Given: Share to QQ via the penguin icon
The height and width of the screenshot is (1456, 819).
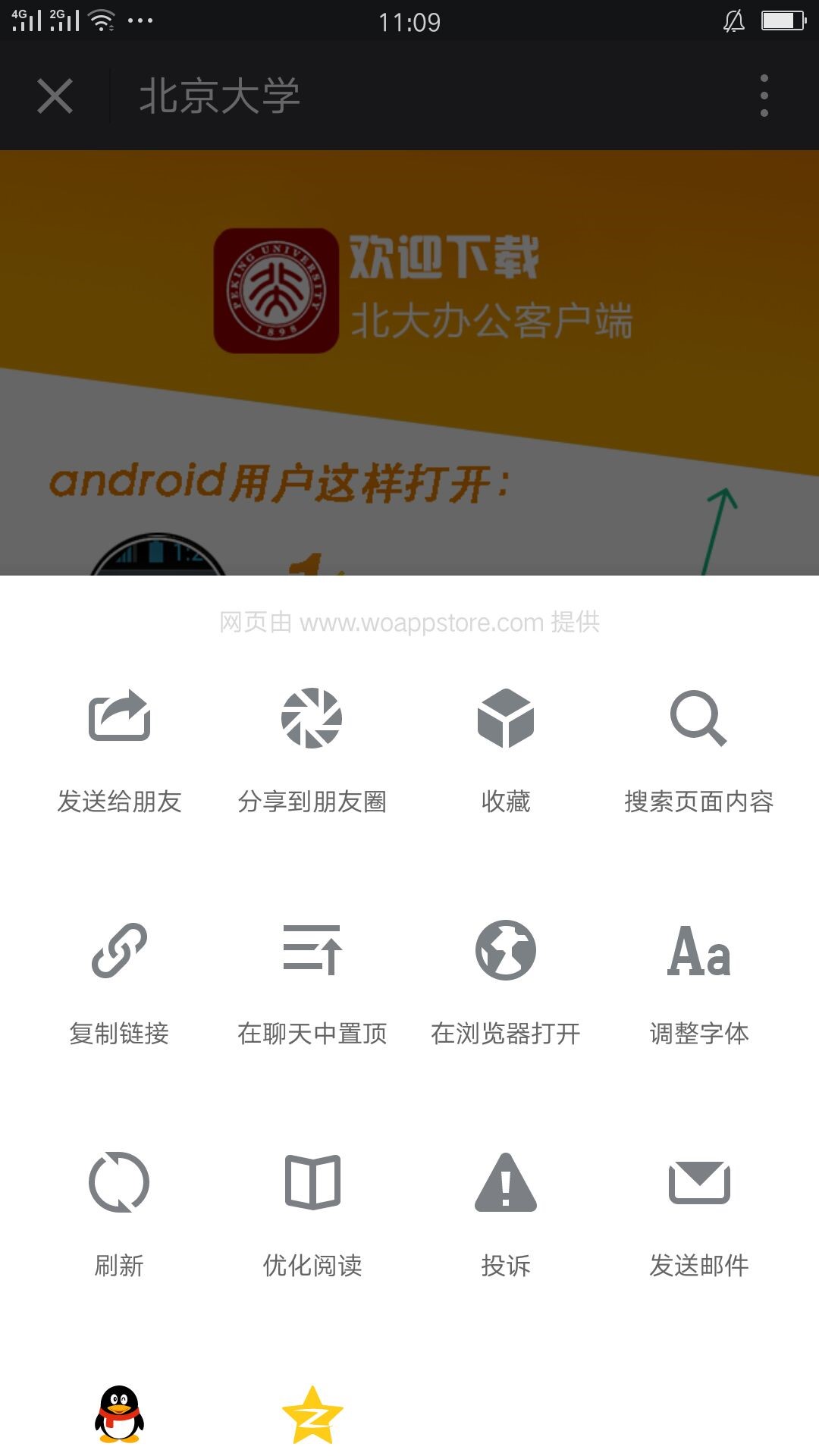Looking at the screenshot, I should 119,1414.
